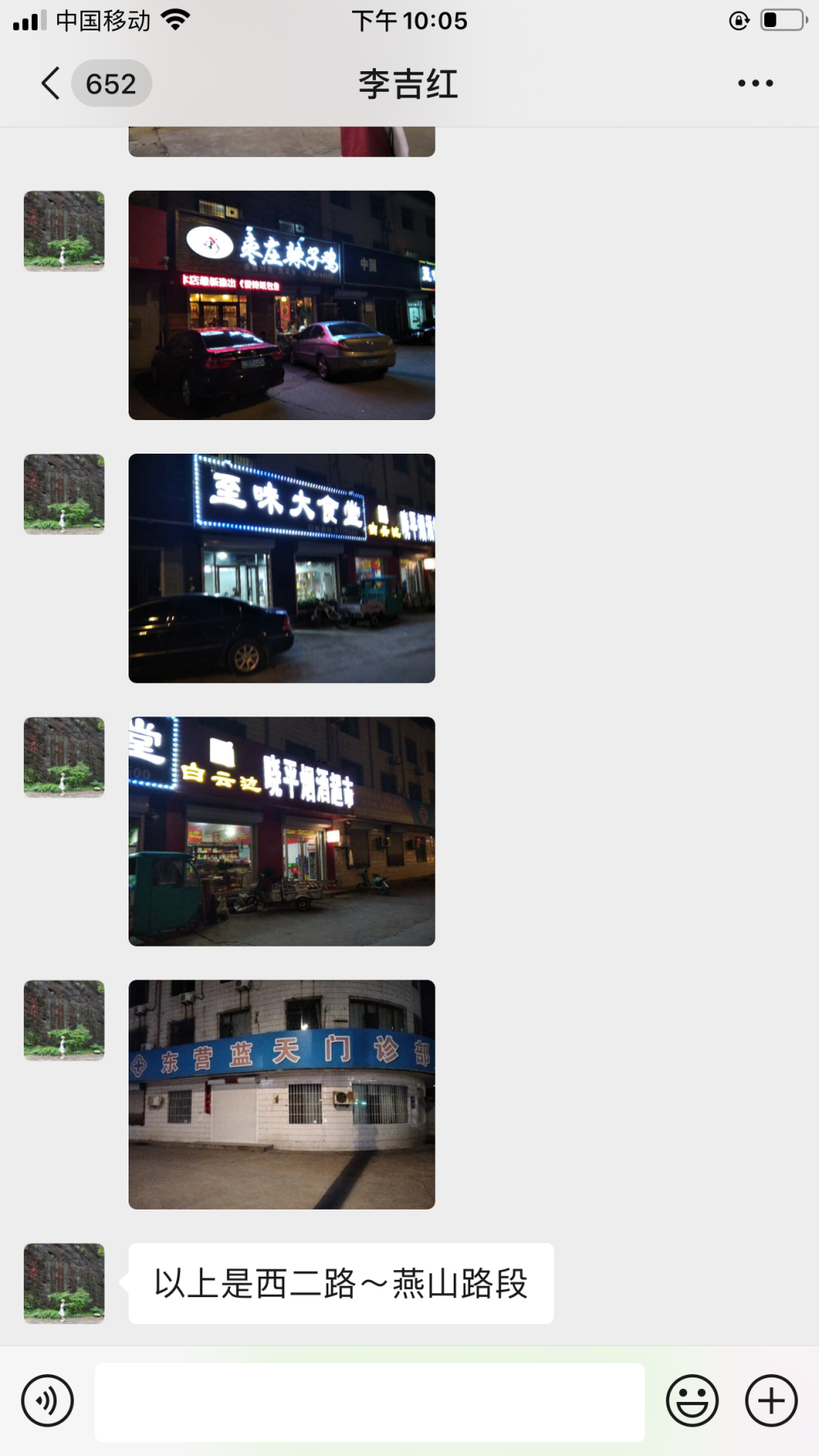The image size is (819, 1456).
Task: View the 枣庄辣子鸡 restaurant photo
Action: pos(282,305)
